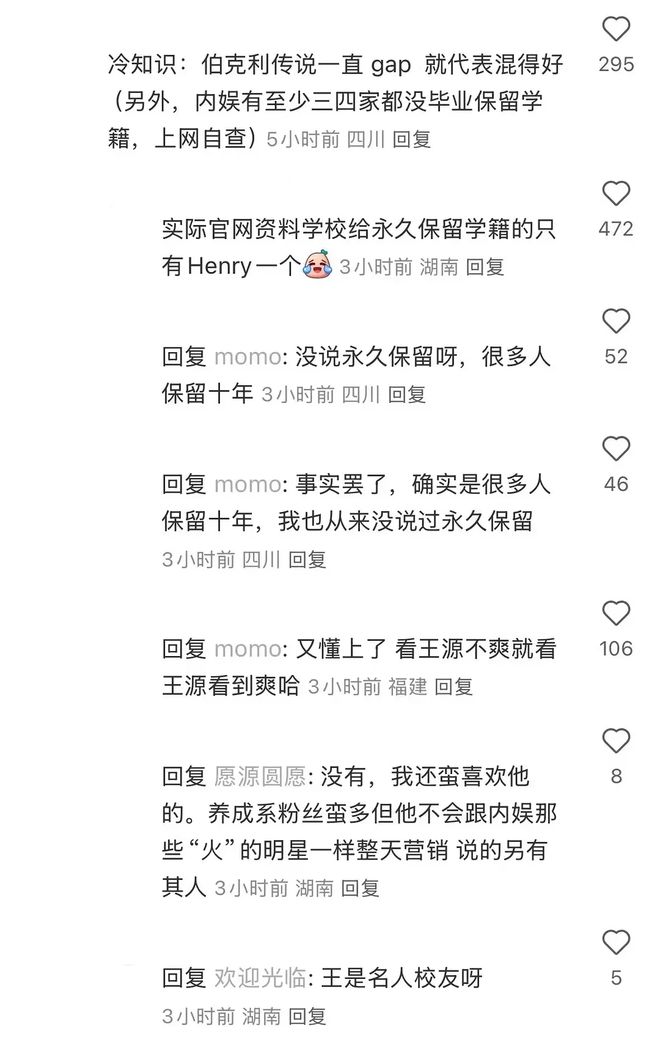Like the reply 没有，我还蛮喜欢他的

pos(616,740)
